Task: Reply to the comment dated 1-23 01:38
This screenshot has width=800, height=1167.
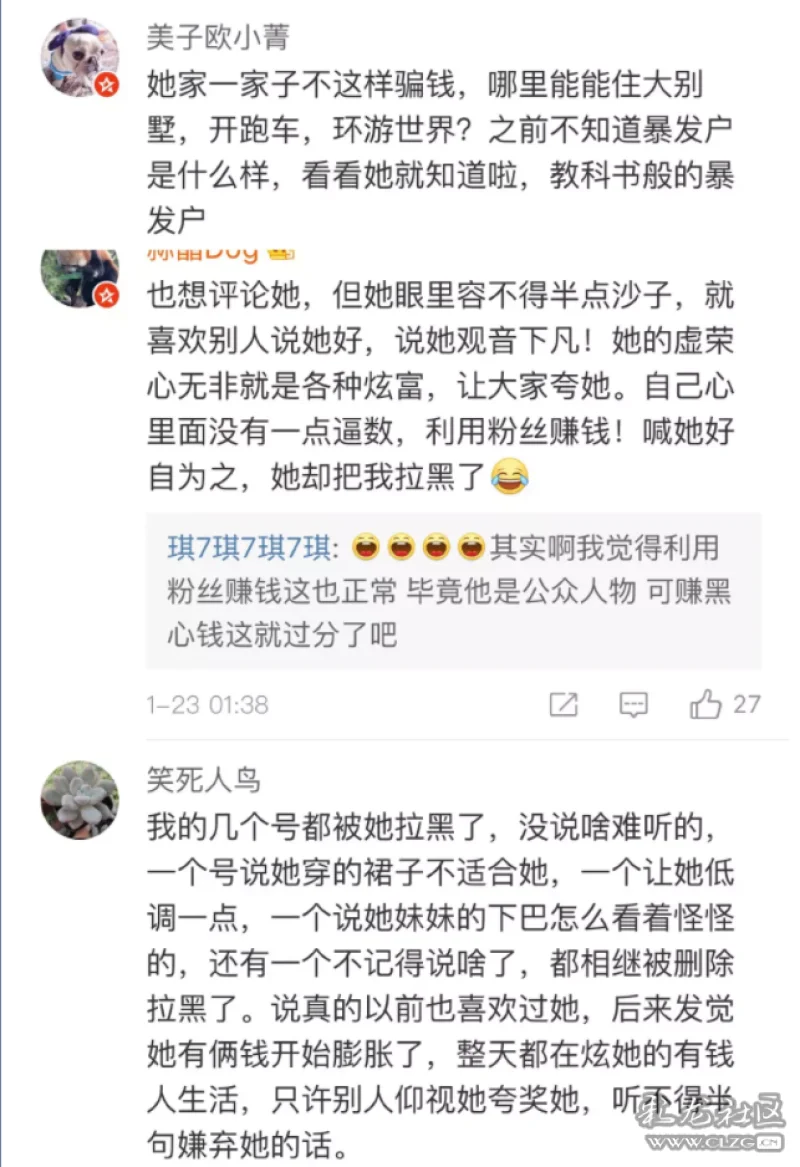Action: pos(634,704)
